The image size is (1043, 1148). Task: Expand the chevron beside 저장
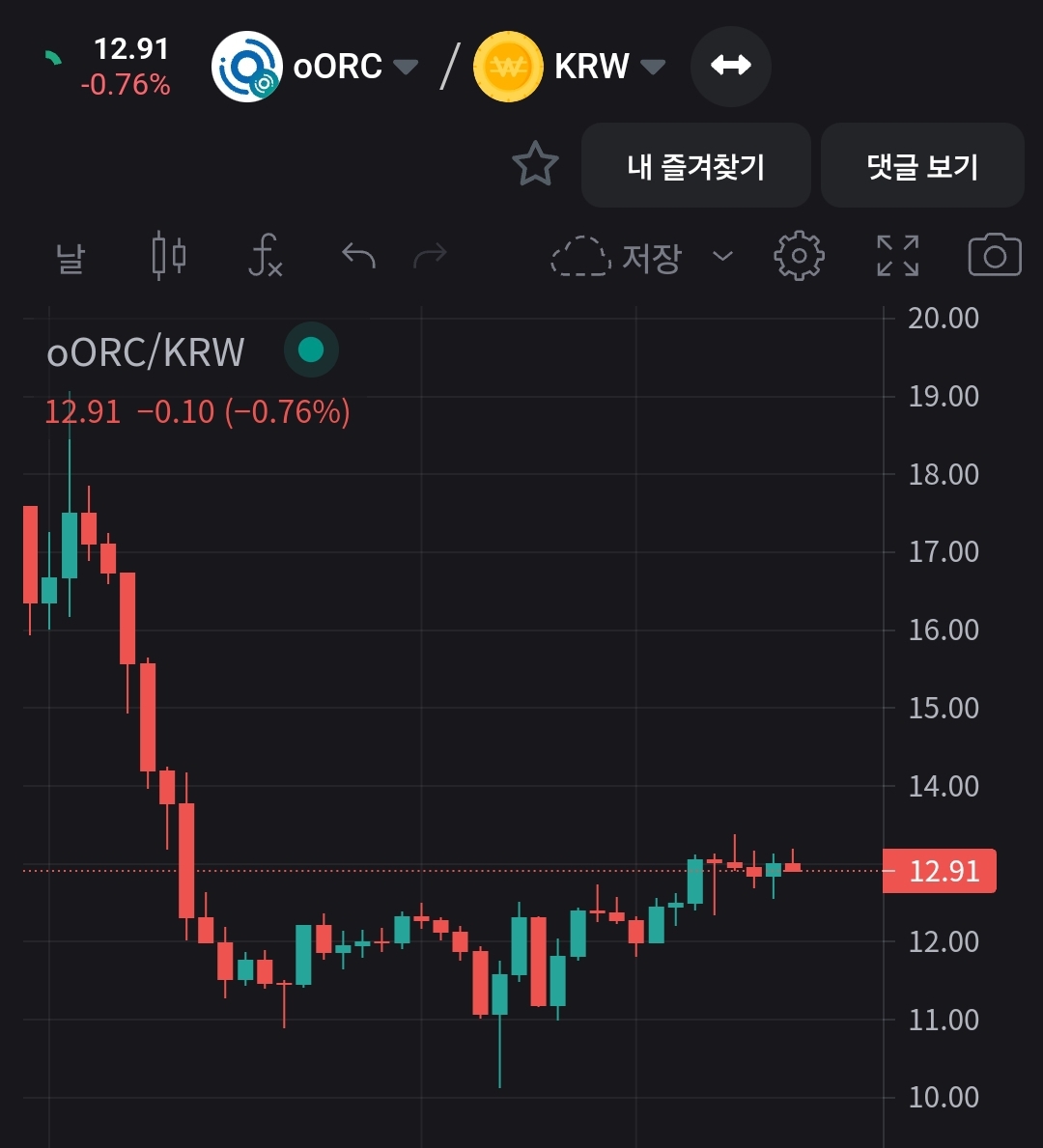722,256
